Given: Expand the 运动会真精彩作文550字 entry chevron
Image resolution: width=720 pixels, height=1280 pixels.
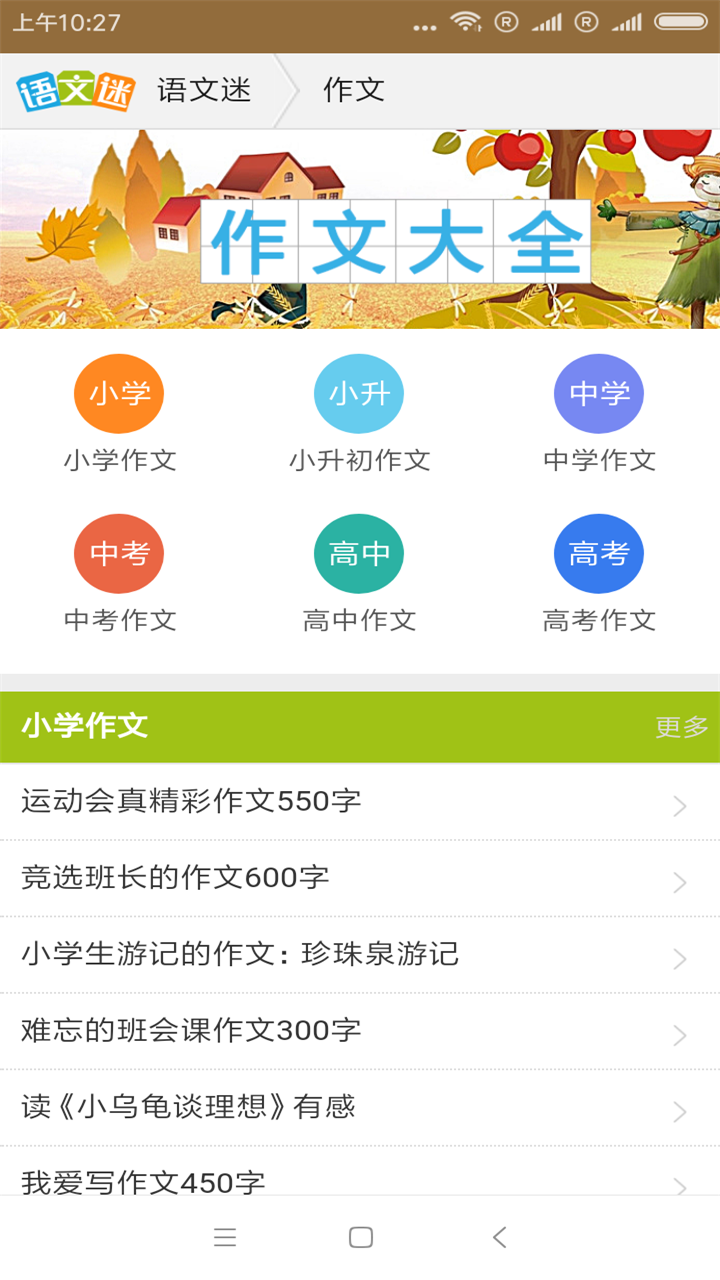Looking at the screenshot, I should pos(679,805).
